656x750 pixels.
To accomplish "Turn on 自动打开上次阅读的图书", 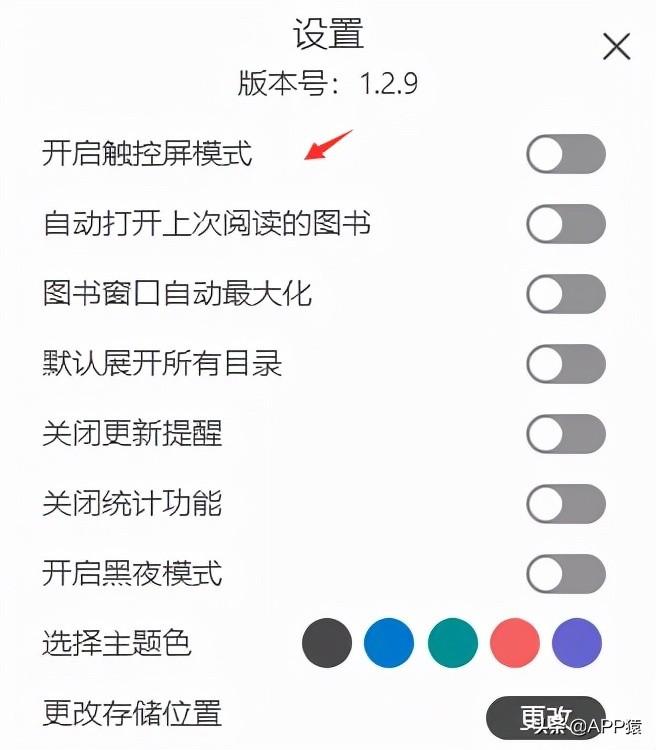I will (x=566, y=224).
